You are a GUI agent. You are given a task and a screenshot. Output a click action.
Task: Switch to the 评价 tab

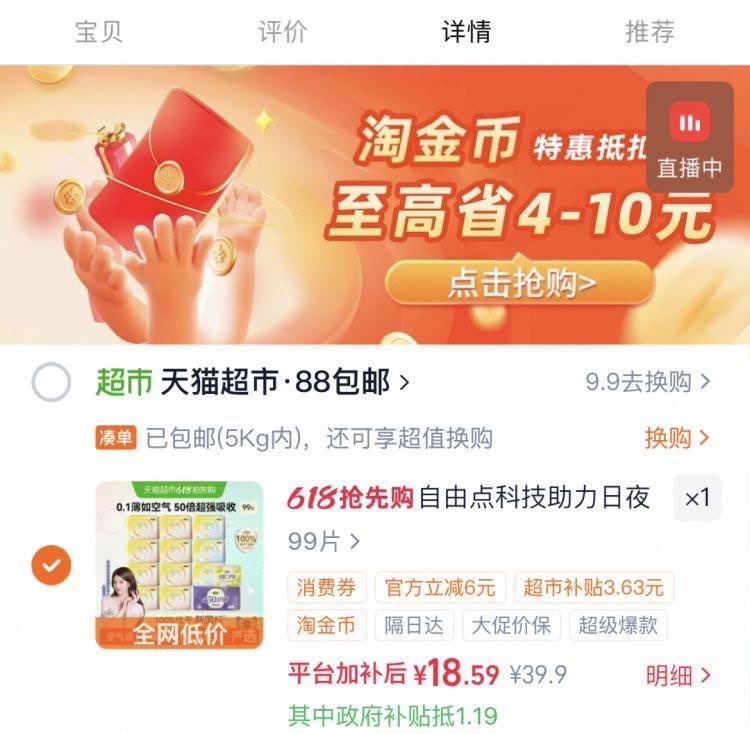click(282, 32)
